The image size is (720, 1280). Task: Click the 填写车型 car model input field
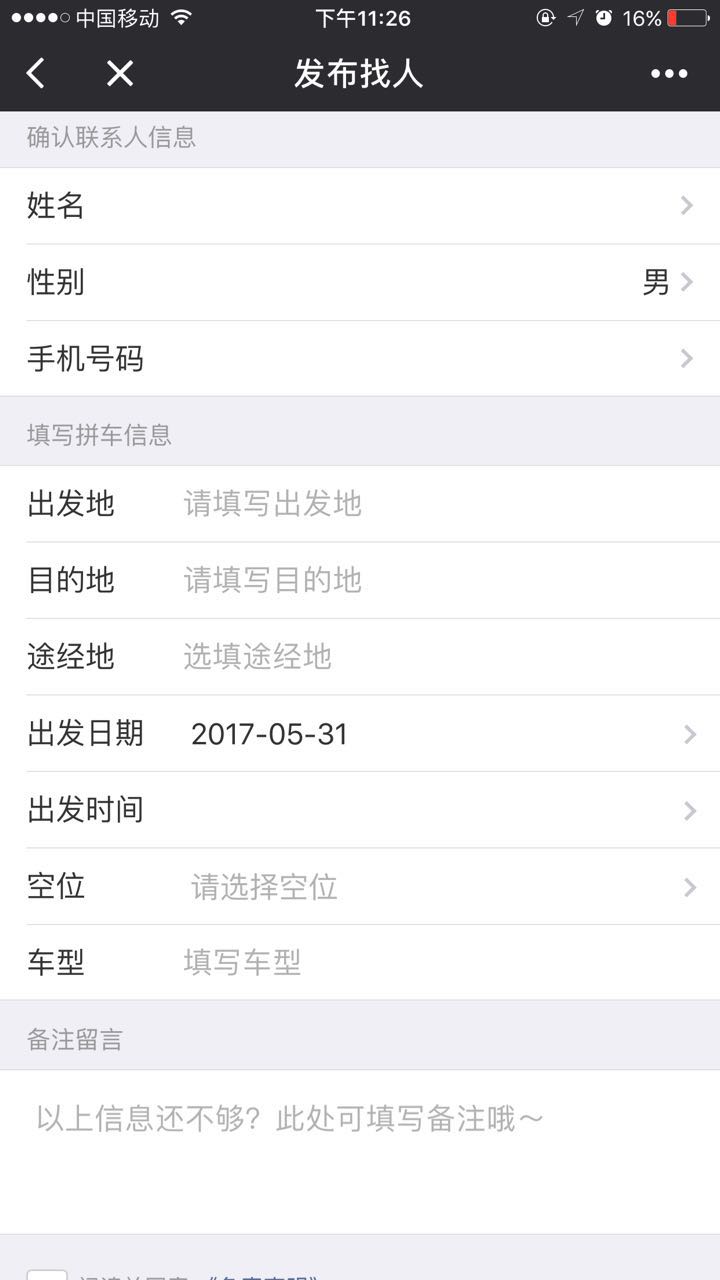[x=400, y=961]
